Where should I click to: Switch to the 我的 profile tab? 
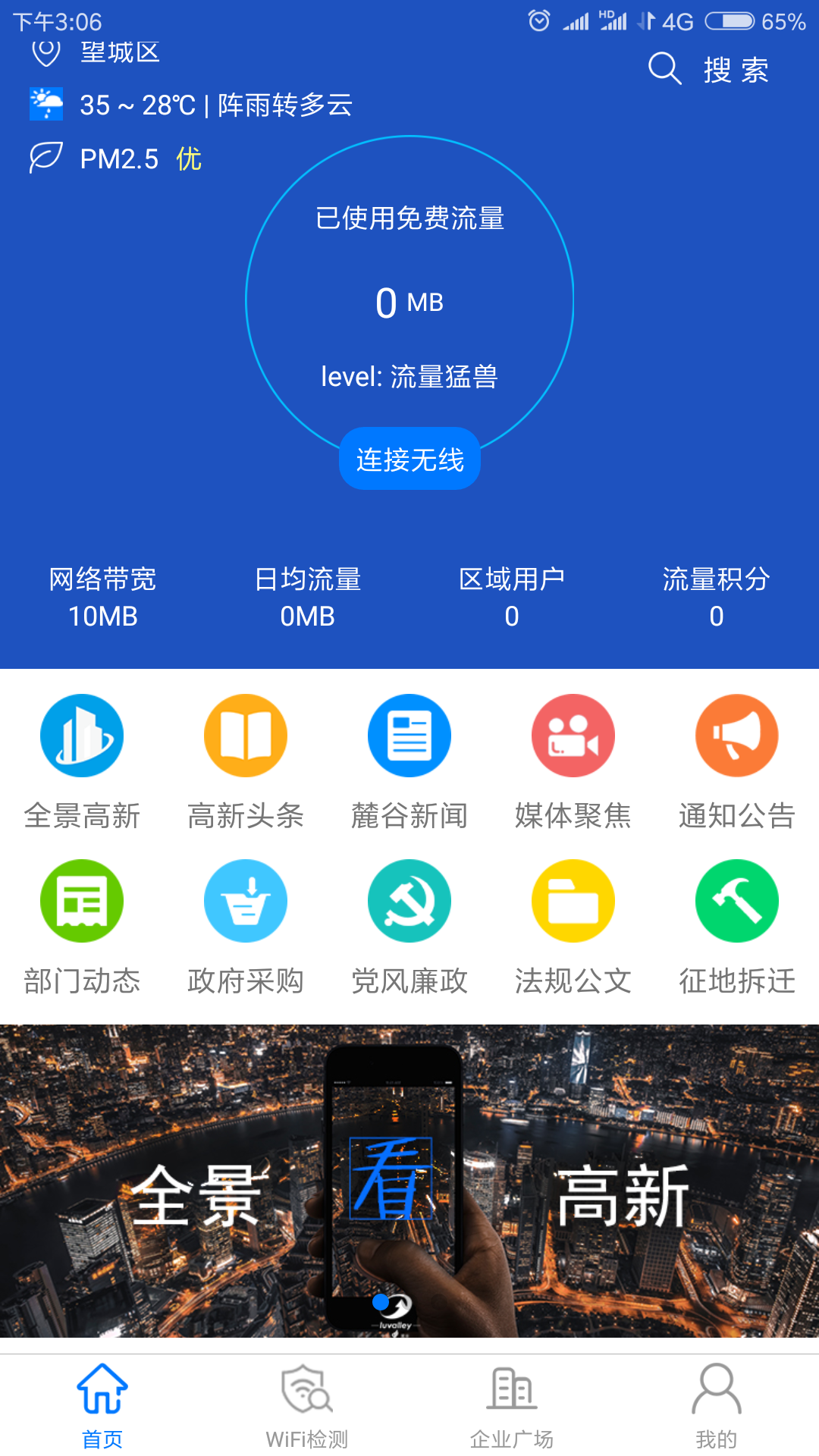pos(717,1405)
